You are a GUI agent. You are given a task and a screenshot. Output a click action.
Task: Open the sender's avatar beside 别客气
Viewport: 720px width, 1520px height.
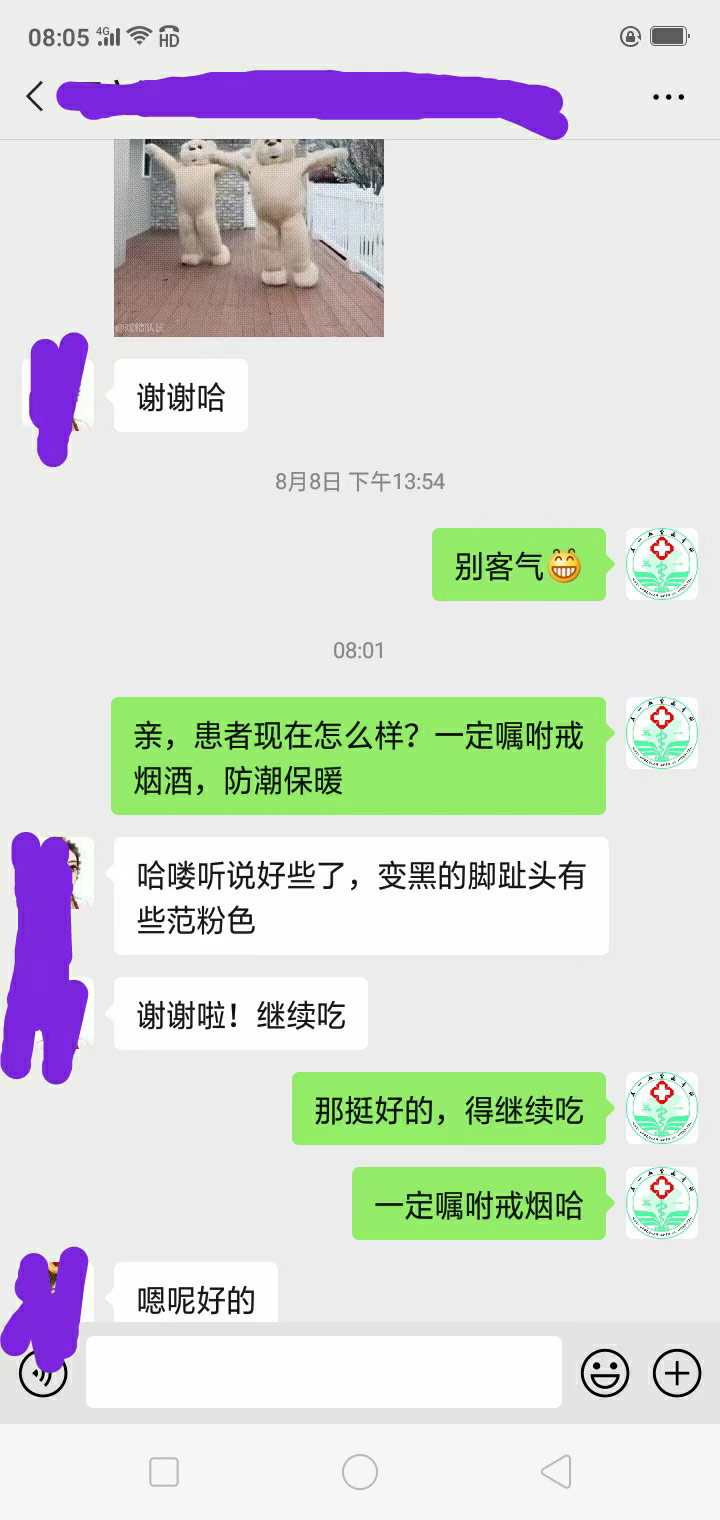coord(661,564)
